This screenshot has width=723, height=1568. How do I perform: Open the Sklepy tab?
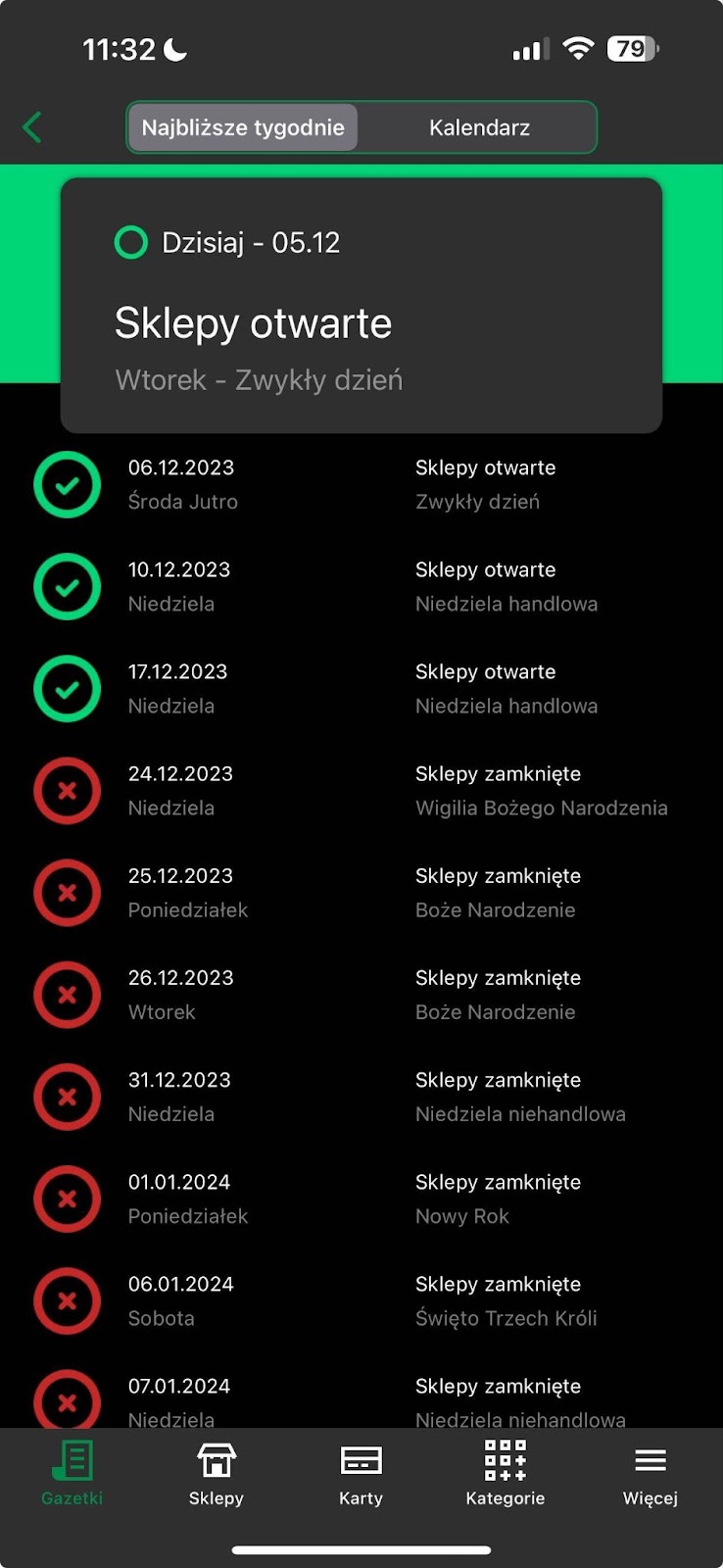click(x=217, y=1473)
